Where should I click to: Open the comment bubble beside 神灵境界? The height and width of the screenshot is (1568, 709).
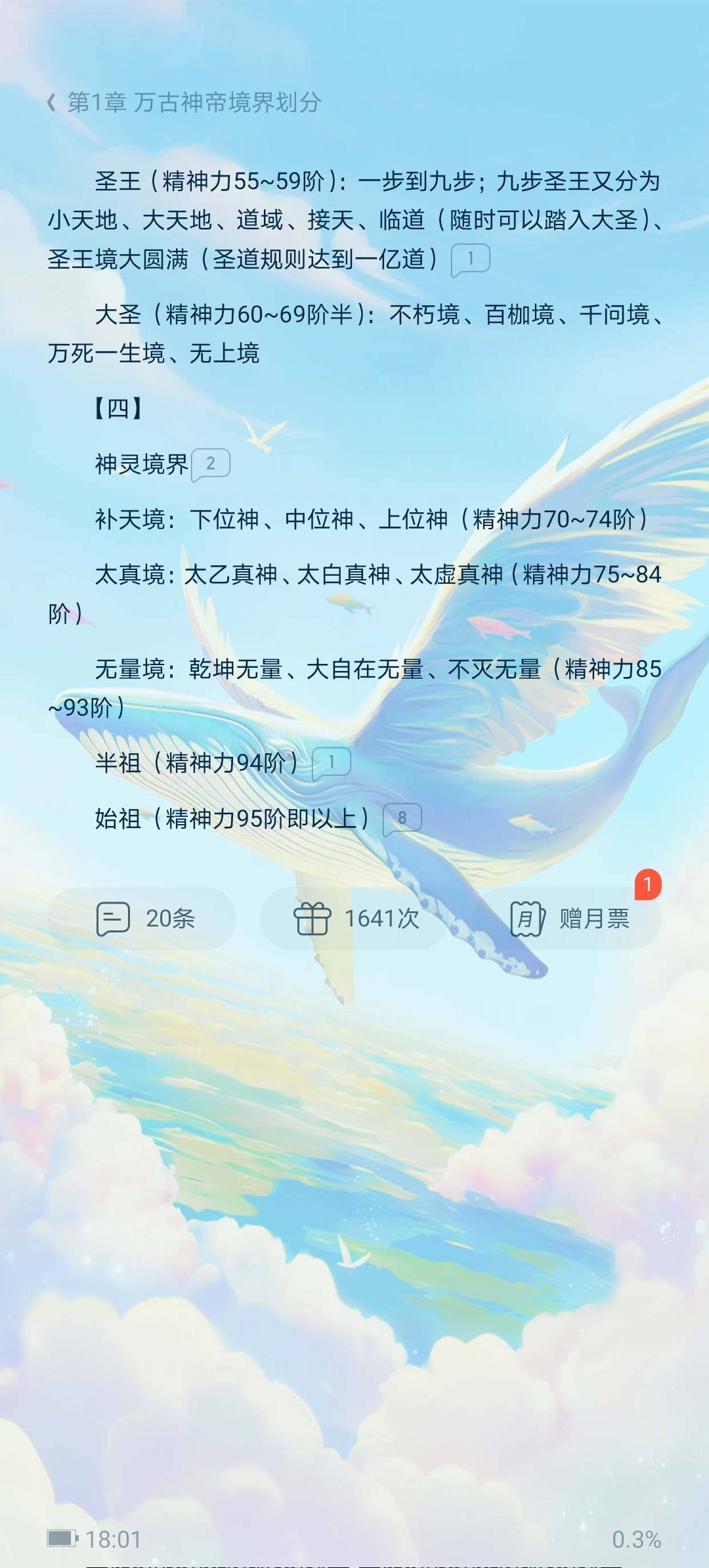coord(210,464)
